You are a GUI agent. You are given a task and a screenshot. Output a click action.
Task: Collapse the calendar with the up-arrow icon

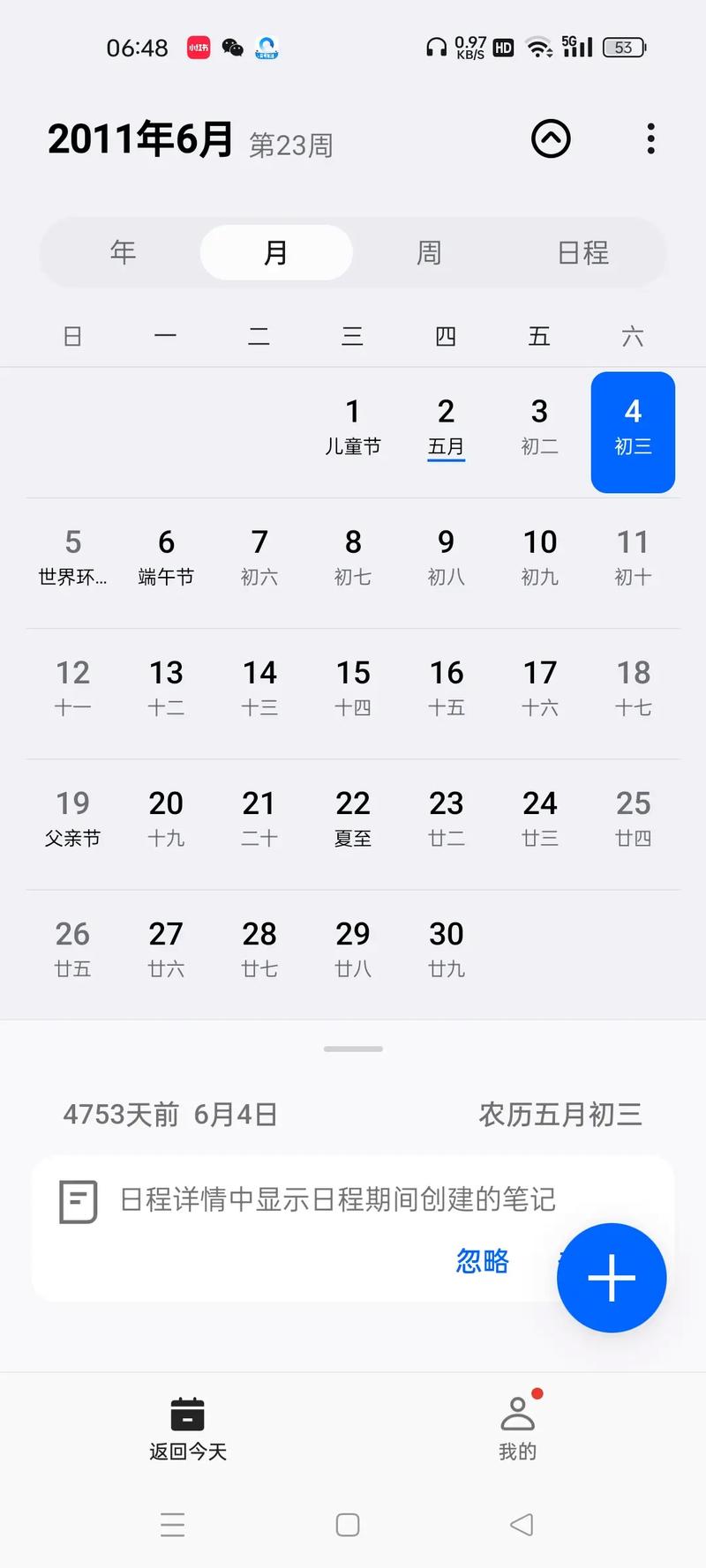coord(551,138)
